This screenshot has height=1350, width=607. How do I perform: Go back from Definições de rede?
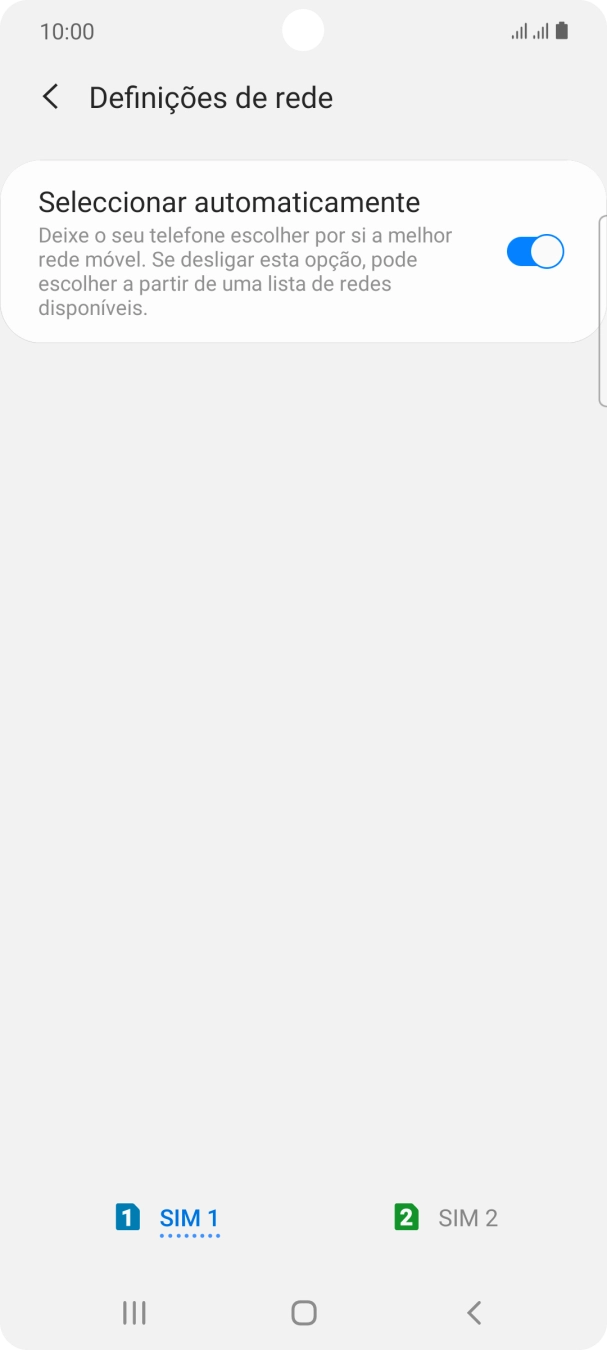click(x=50, y=97)
